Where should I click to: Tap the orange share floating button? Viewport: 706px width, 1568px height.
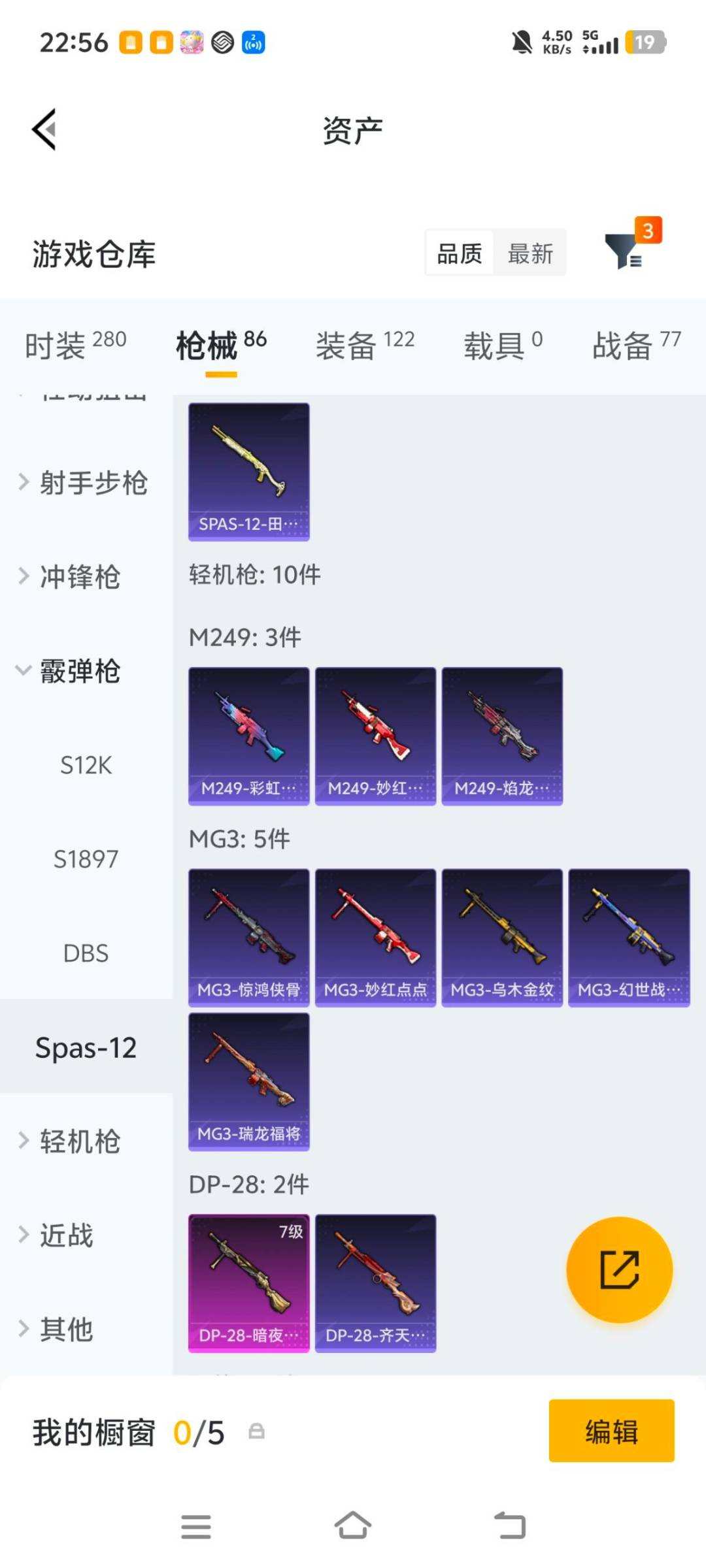[x=619, y=1269]
